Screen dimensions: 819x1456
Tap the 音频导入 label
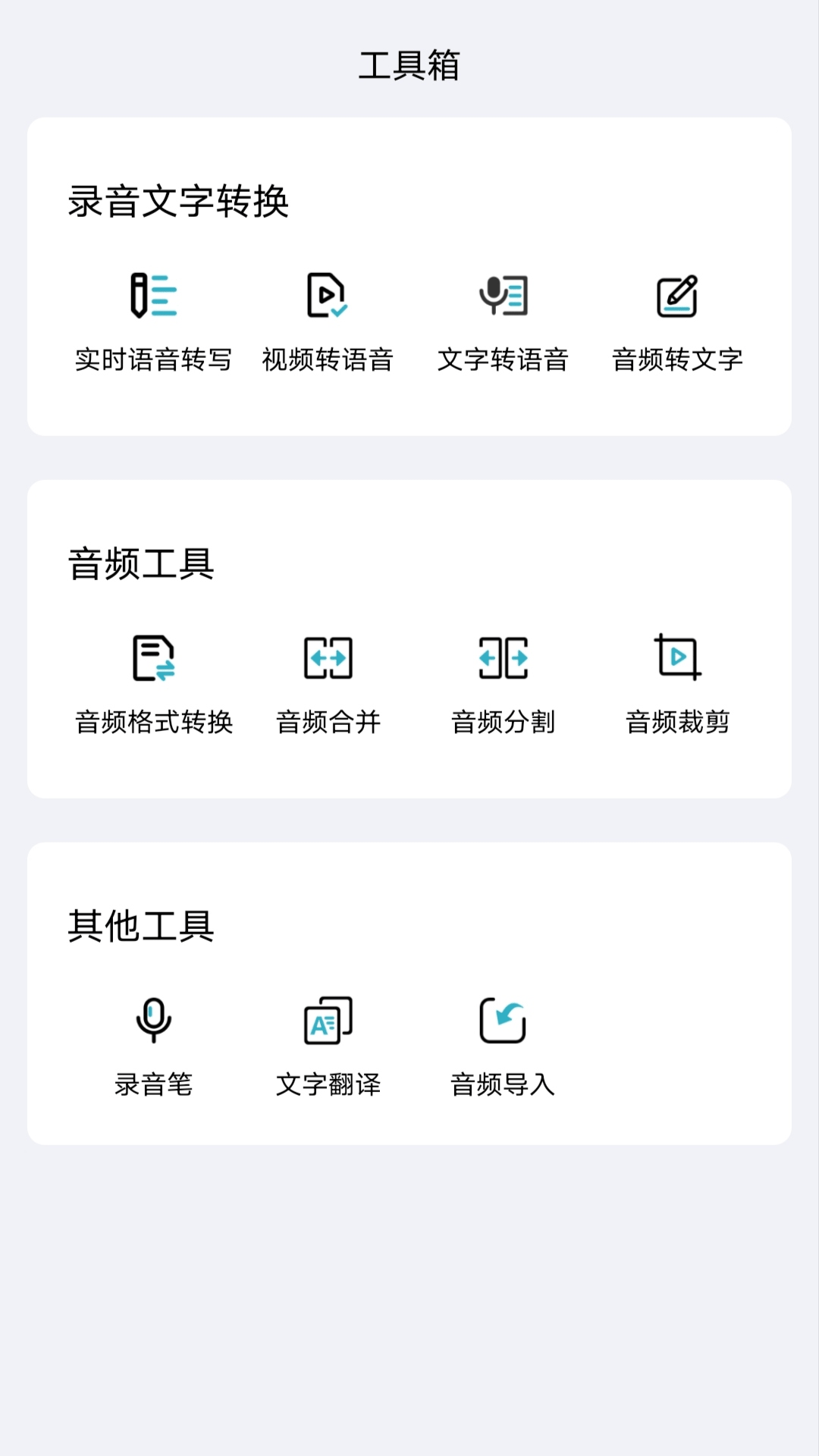tap(502, 1084)
